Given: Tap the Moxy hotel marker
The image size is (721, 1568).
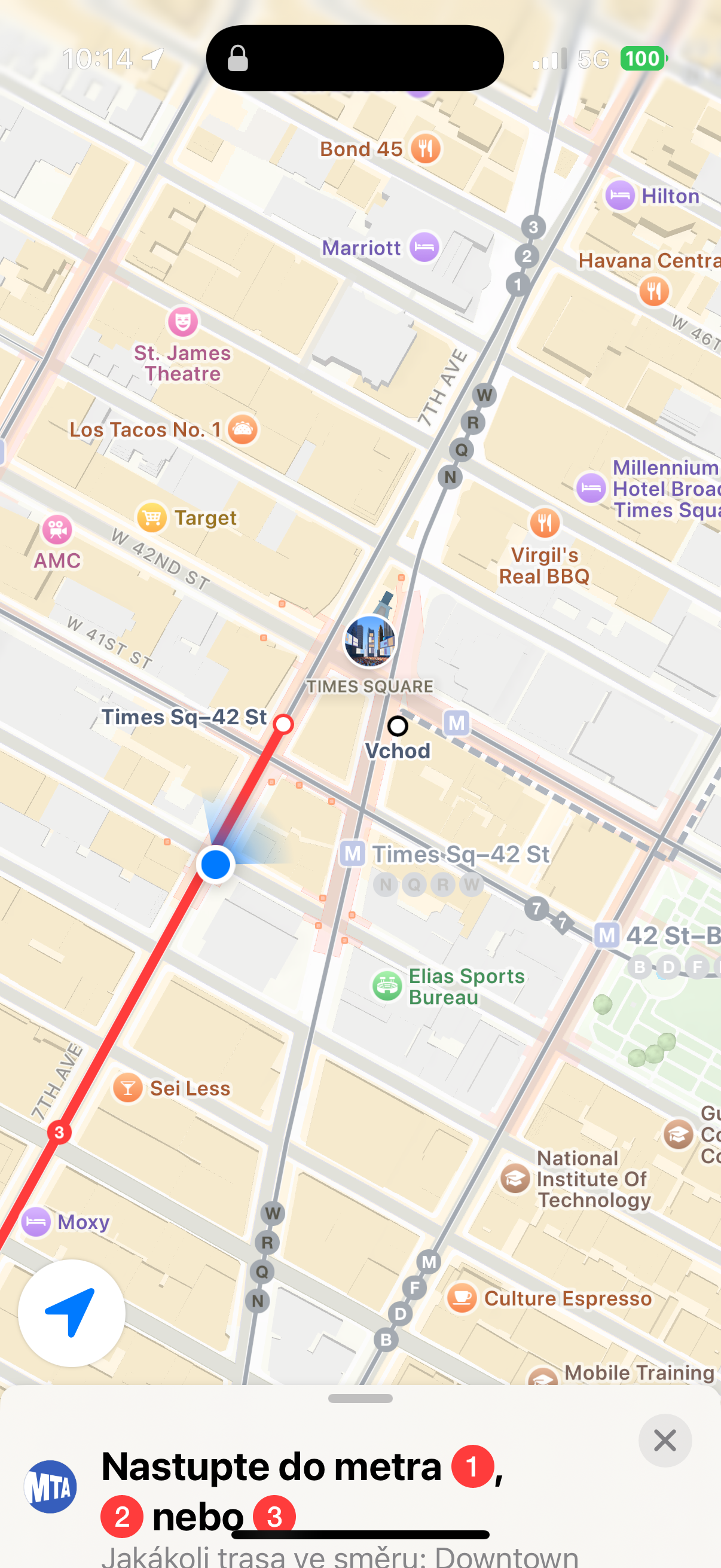Looking at the screenshot, I should 36,1222.
